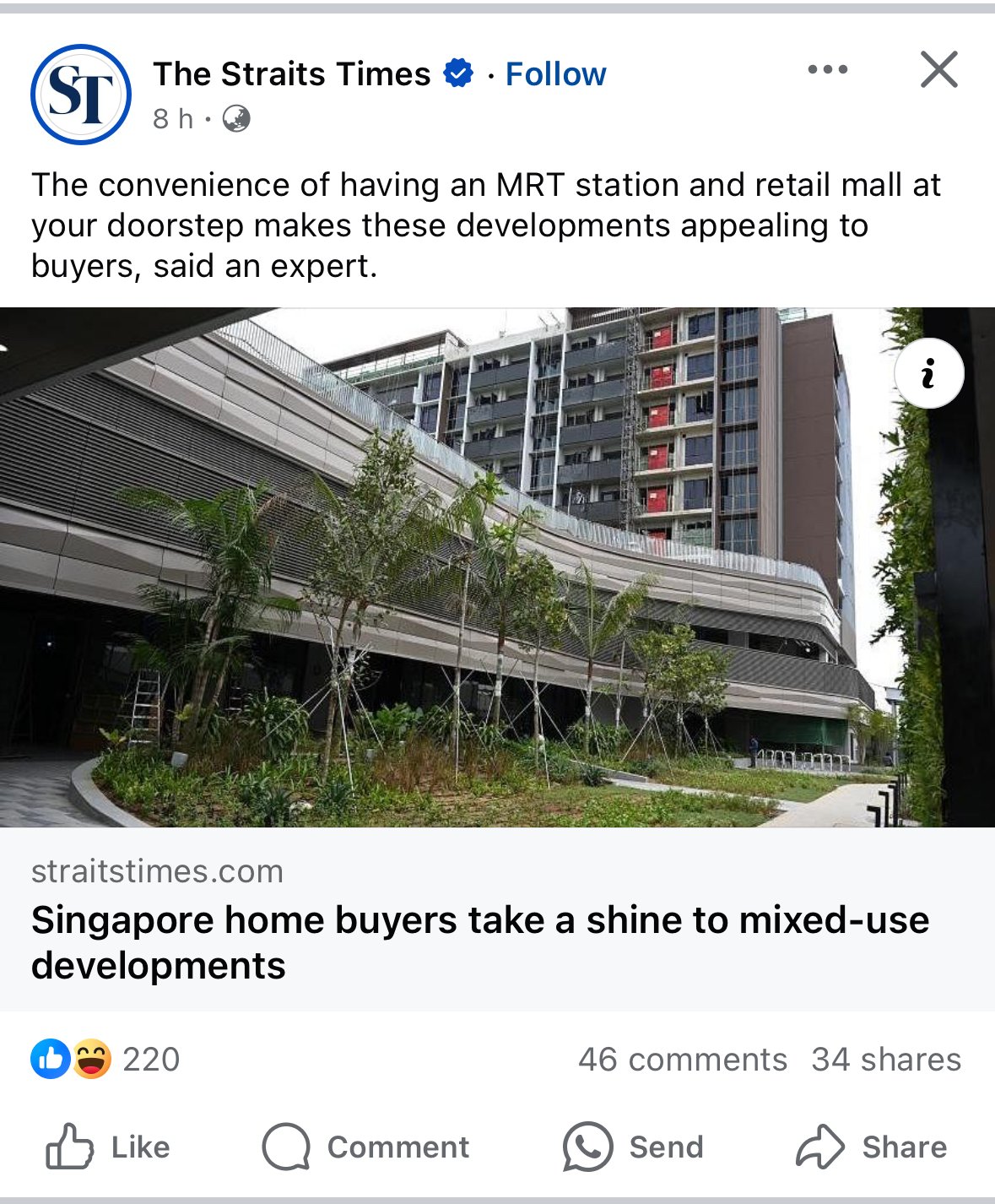Open The Straits Times profile picture

81,95
